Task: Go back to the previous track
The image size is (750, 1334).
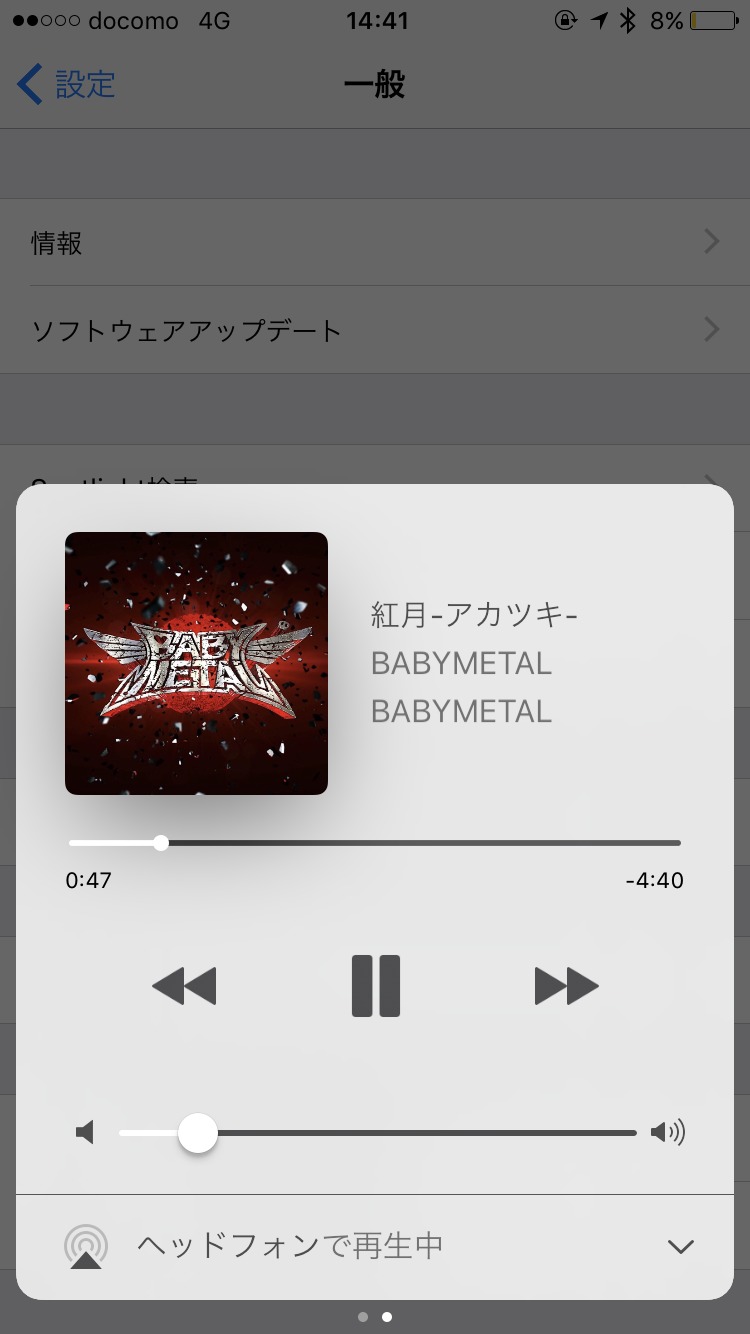Action: click(x=184, y=986)
